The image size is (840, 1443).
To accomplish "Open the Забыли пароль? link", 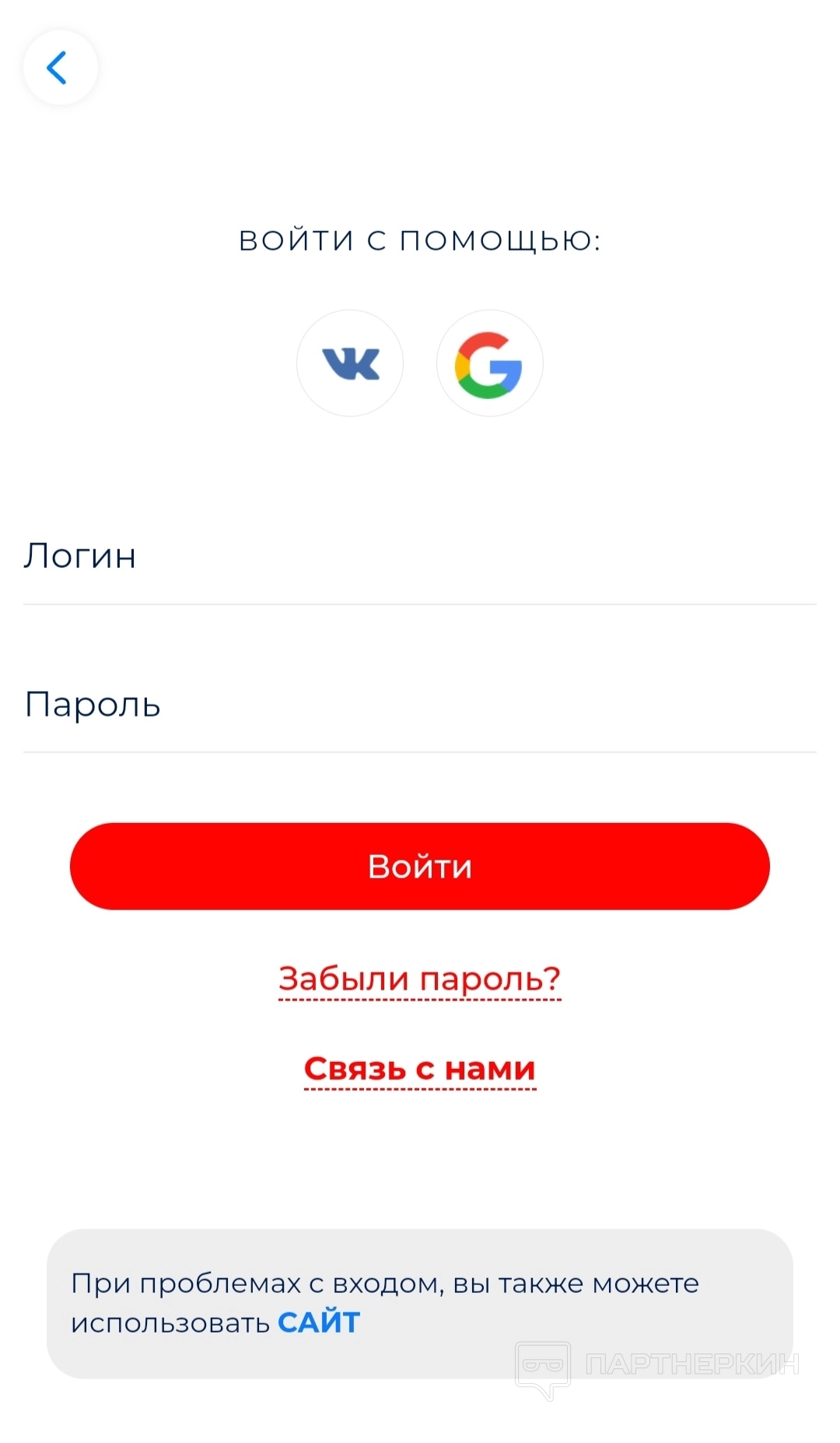I will pyautogui.click(x=420, y=979).
